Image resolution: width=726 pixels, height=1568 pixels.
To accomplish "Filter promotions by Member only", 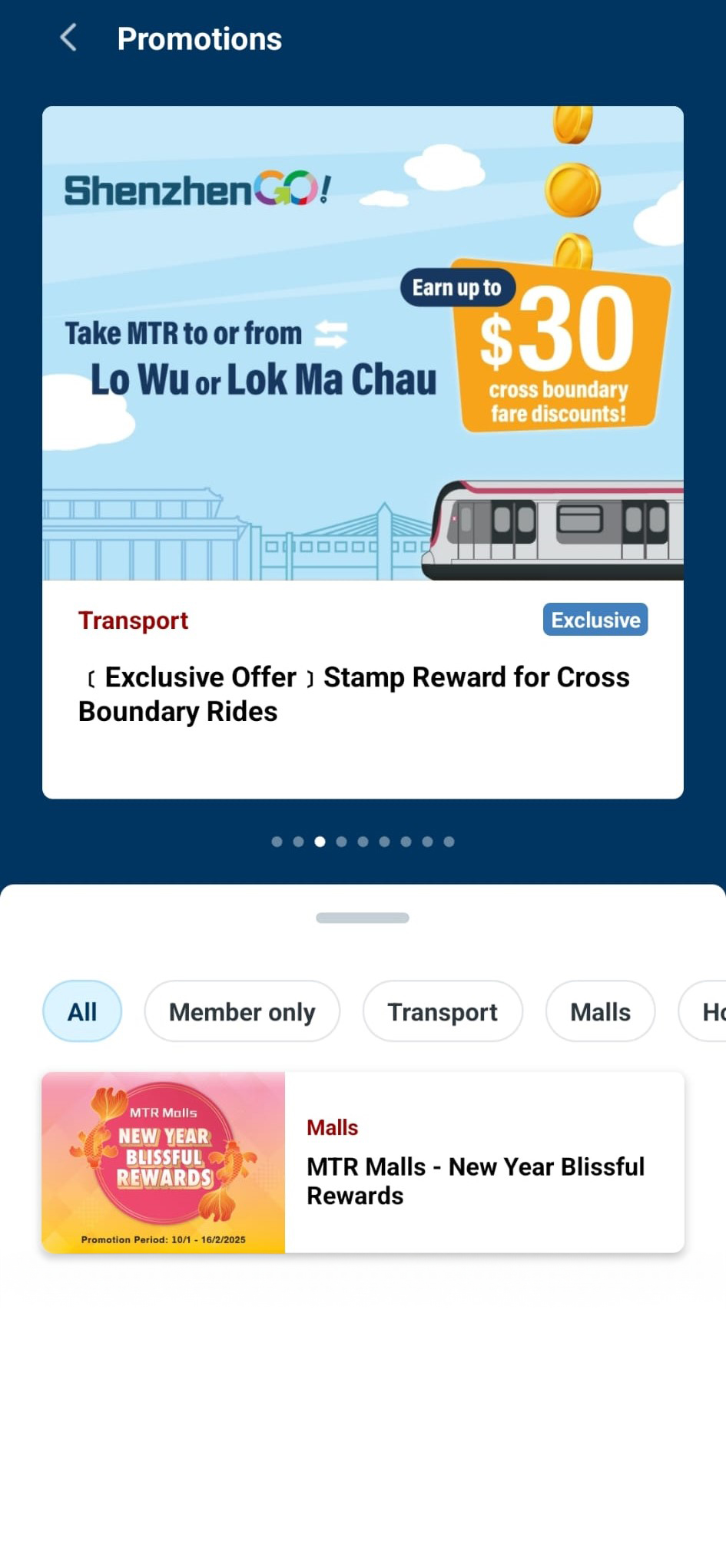I will [x=242, y=1011].
